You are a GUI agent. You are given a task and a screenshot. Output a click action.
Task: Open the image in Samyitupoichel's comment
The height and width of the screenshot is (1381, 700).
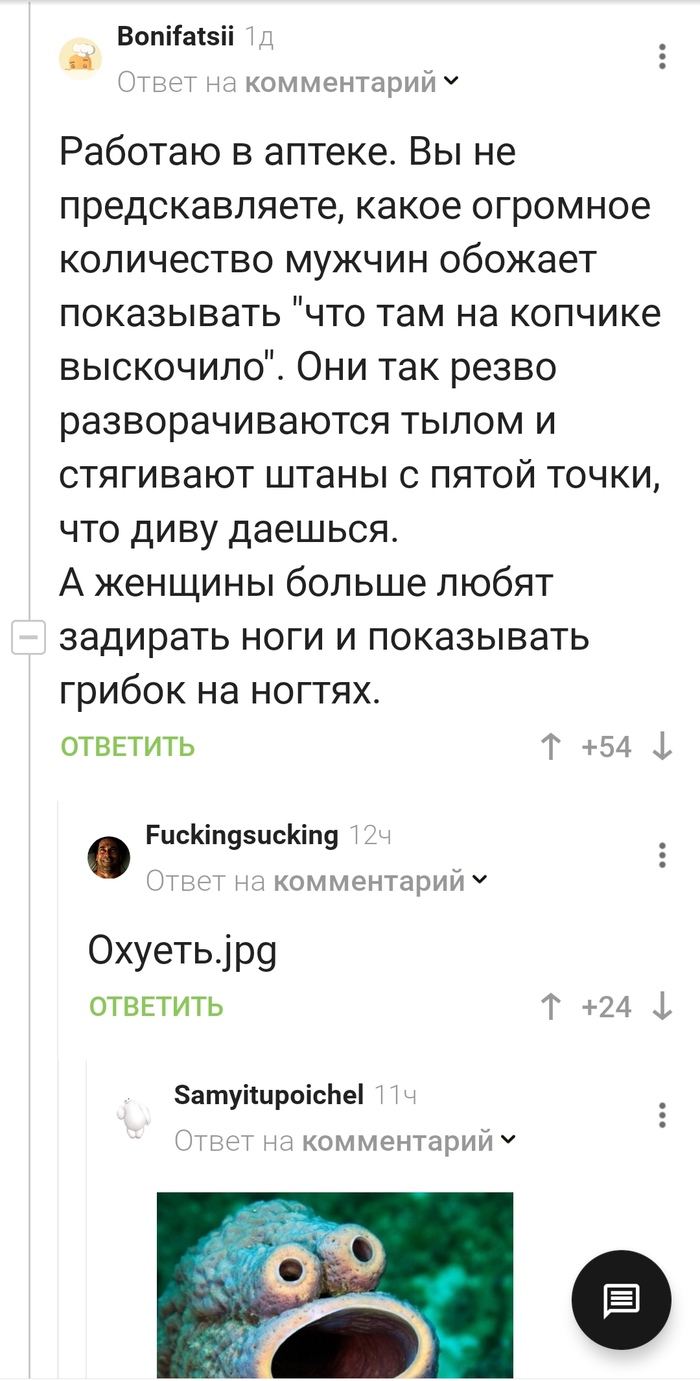335,1285
